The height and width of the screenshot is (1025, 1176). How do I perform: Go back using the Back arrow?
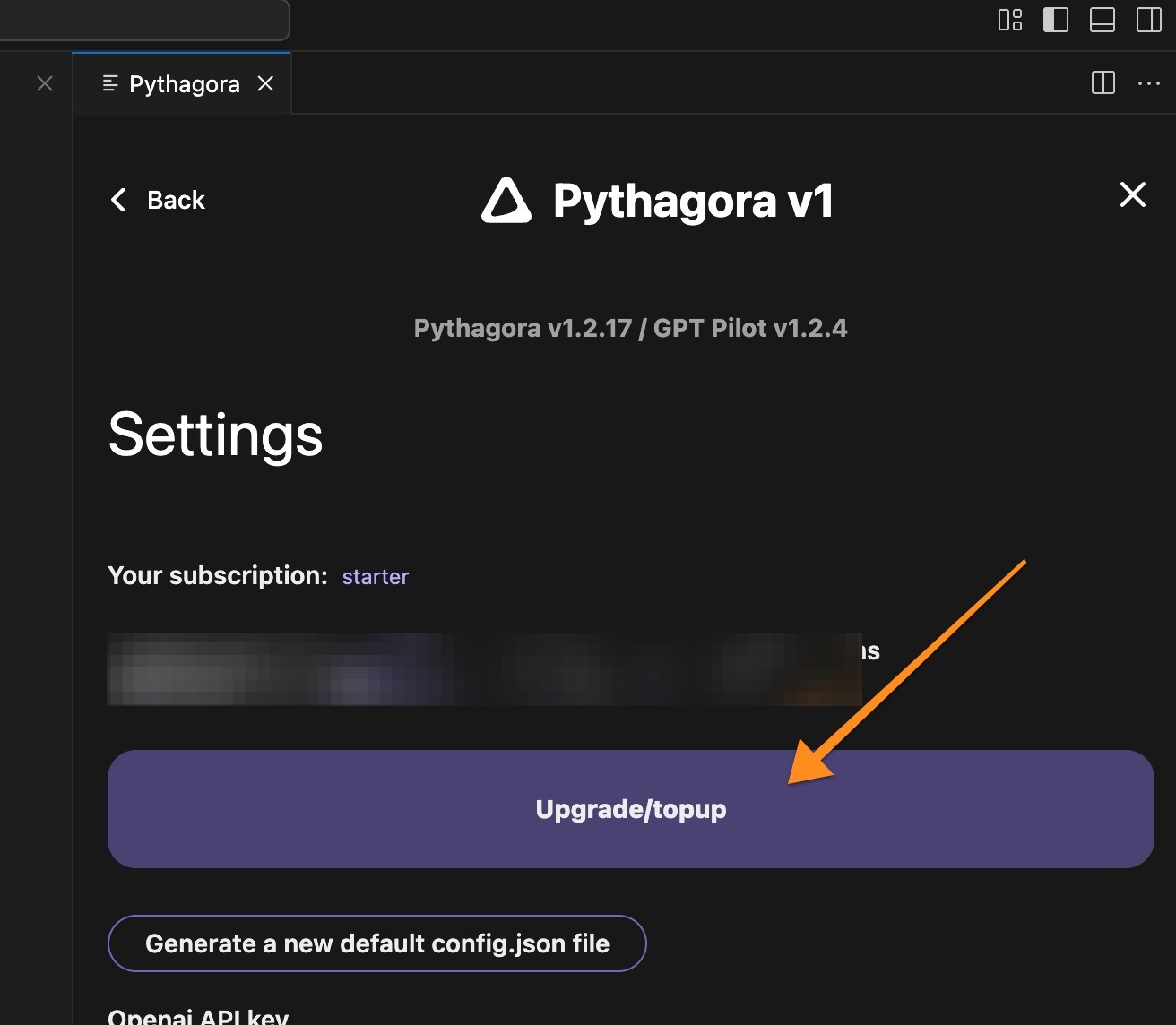click(x=158, y=200)
